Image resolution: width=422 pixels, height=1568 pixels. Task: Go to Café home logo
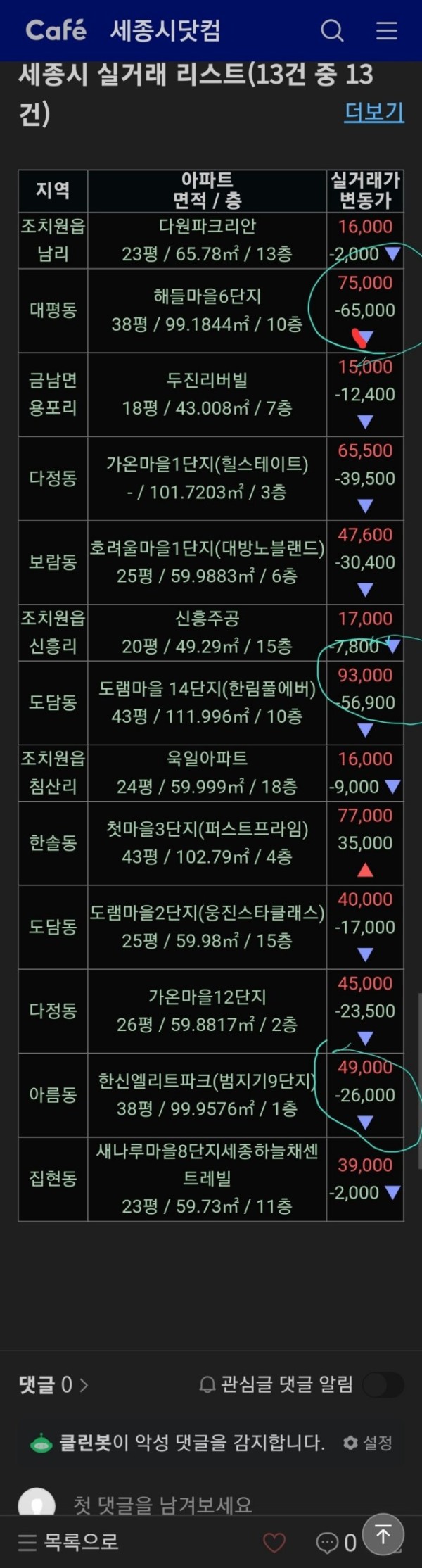pos(56,30)
